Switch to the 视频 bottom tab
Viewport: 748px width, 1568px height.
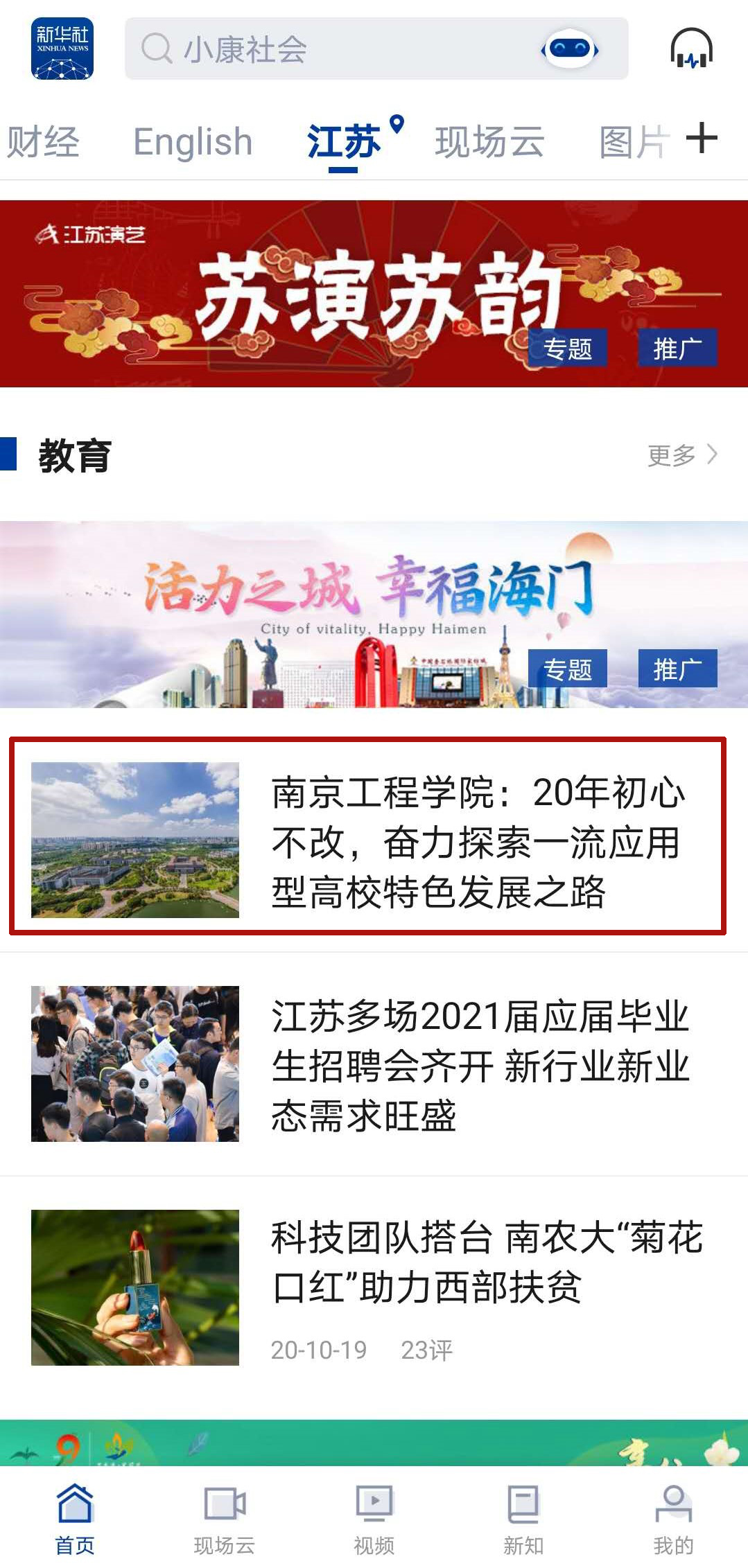[x=374, y=1517]
